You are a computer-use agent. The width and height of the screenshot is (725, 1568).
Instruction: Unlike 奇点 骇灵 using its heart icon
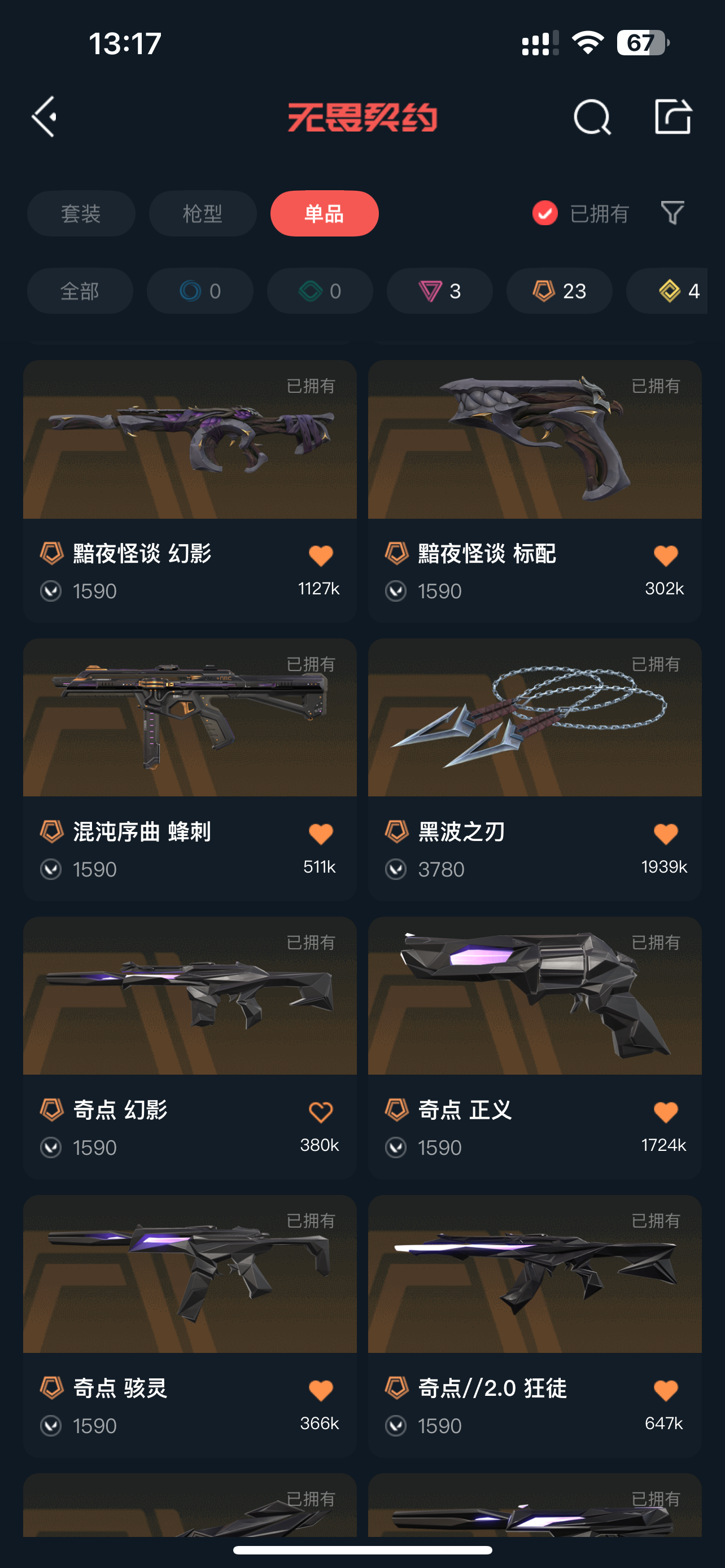(x=321, y=1390)
